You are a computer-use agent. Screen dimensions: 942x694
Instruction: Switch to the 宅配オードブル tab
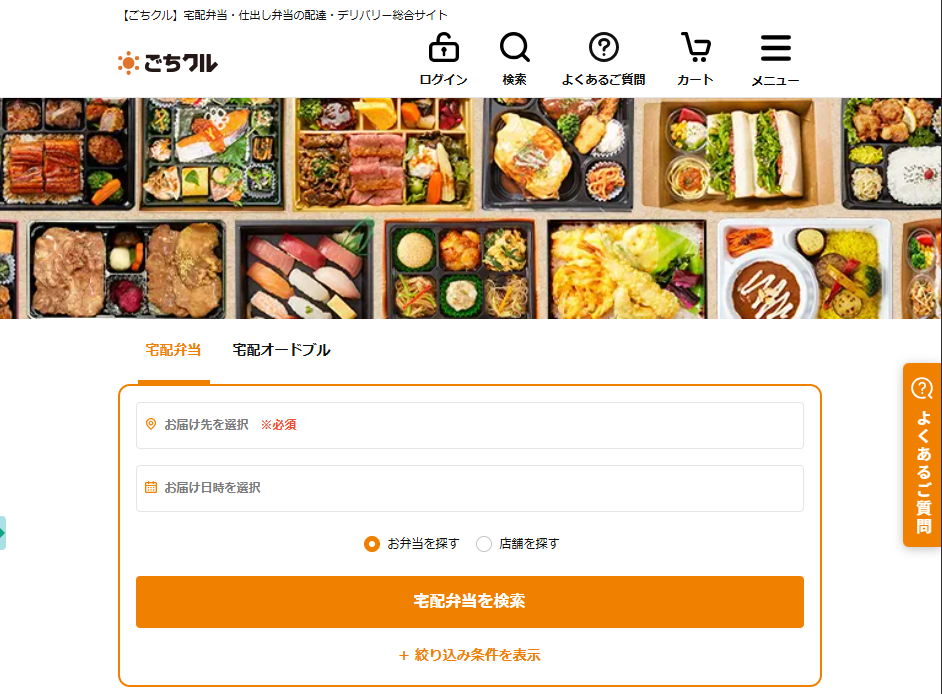point(281,350)
